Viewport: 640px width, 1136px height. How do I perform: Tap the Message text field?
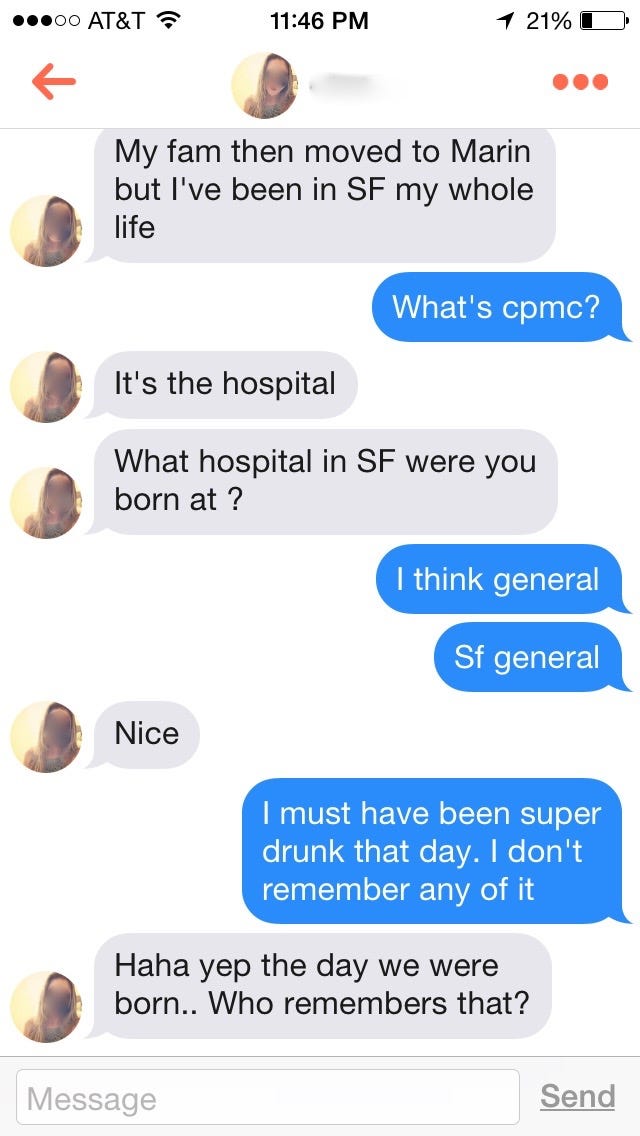(268, 1098)
